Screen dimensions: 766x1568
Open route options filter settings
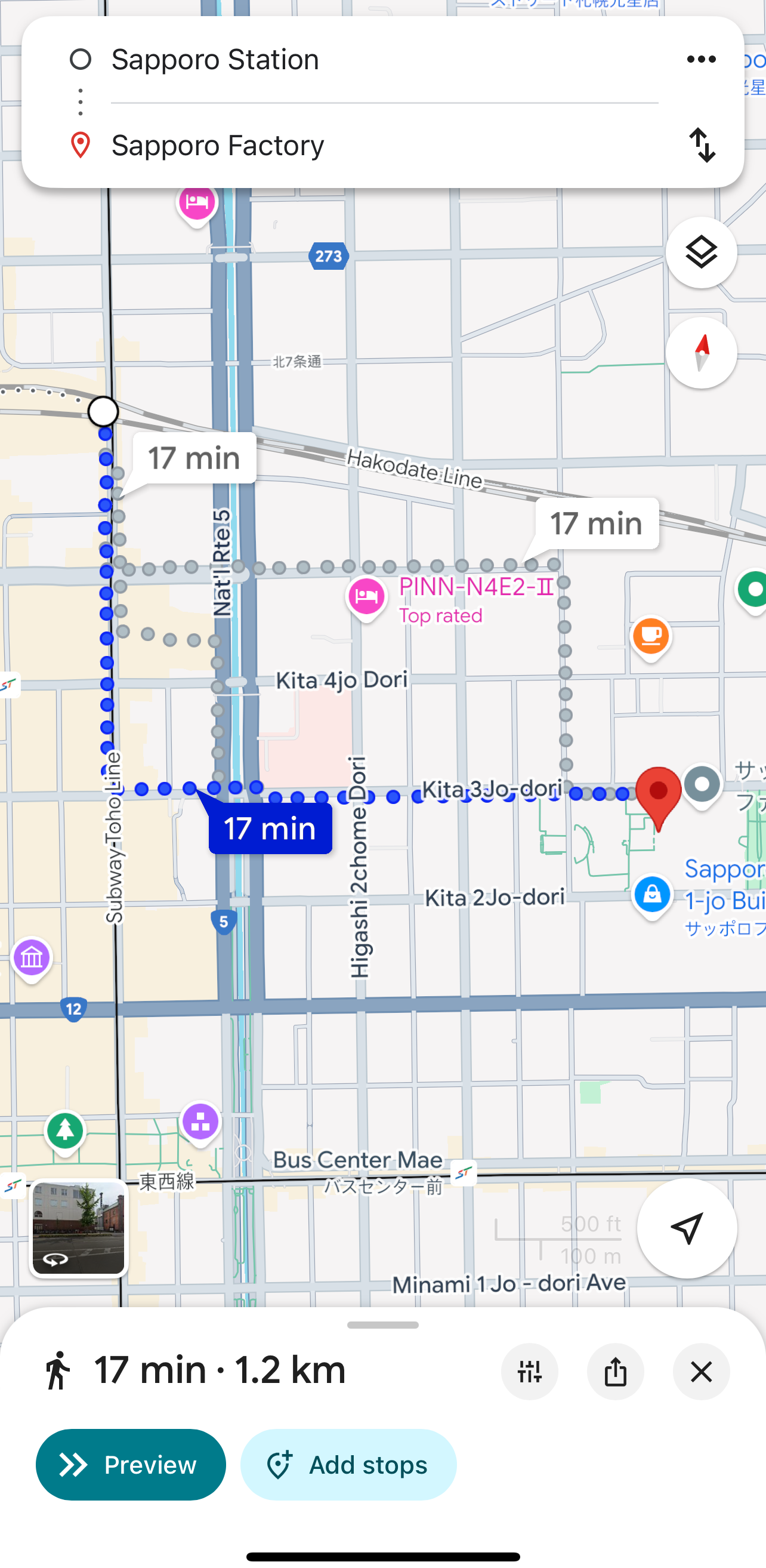pyautogui.click(x=529, y=1372)
